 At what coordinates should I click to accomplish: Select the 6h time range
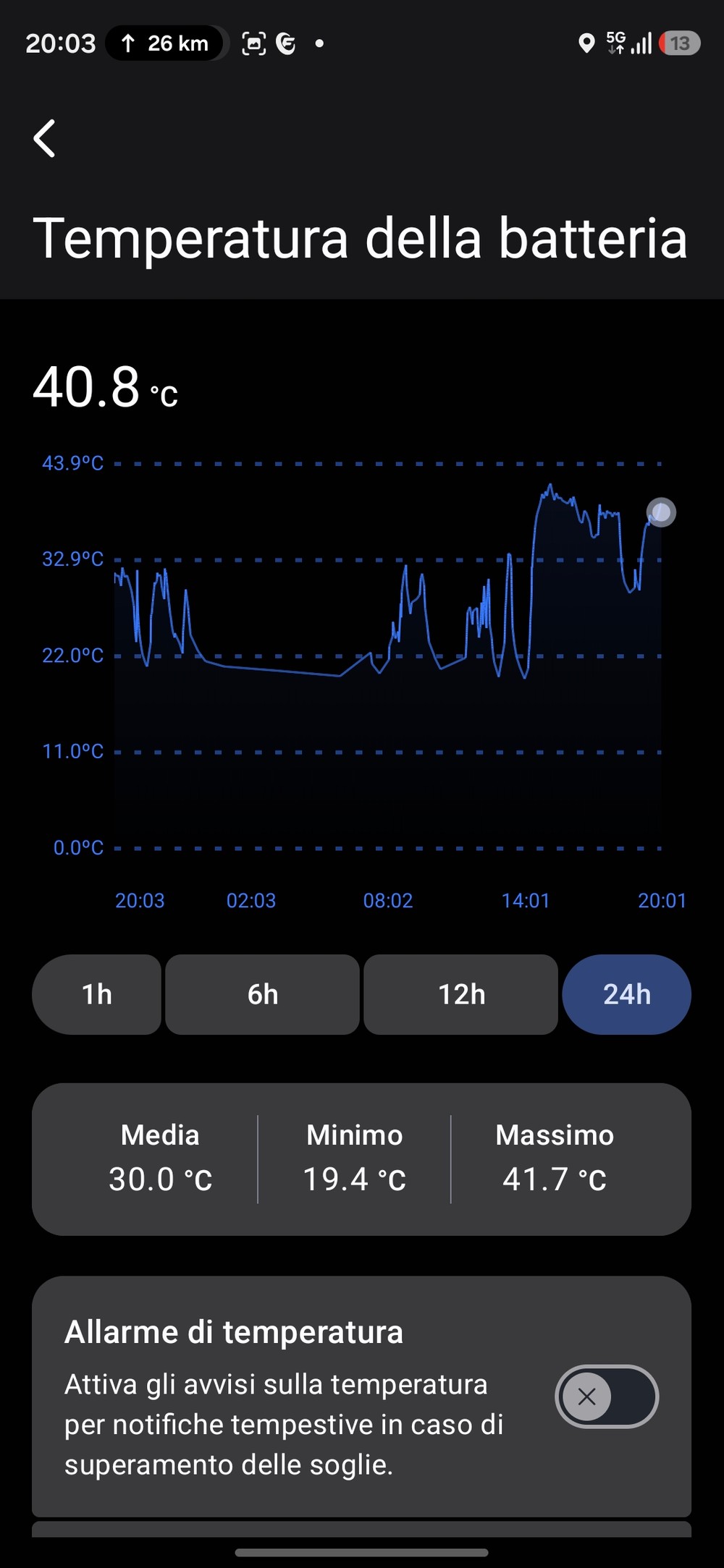[262, 994]
